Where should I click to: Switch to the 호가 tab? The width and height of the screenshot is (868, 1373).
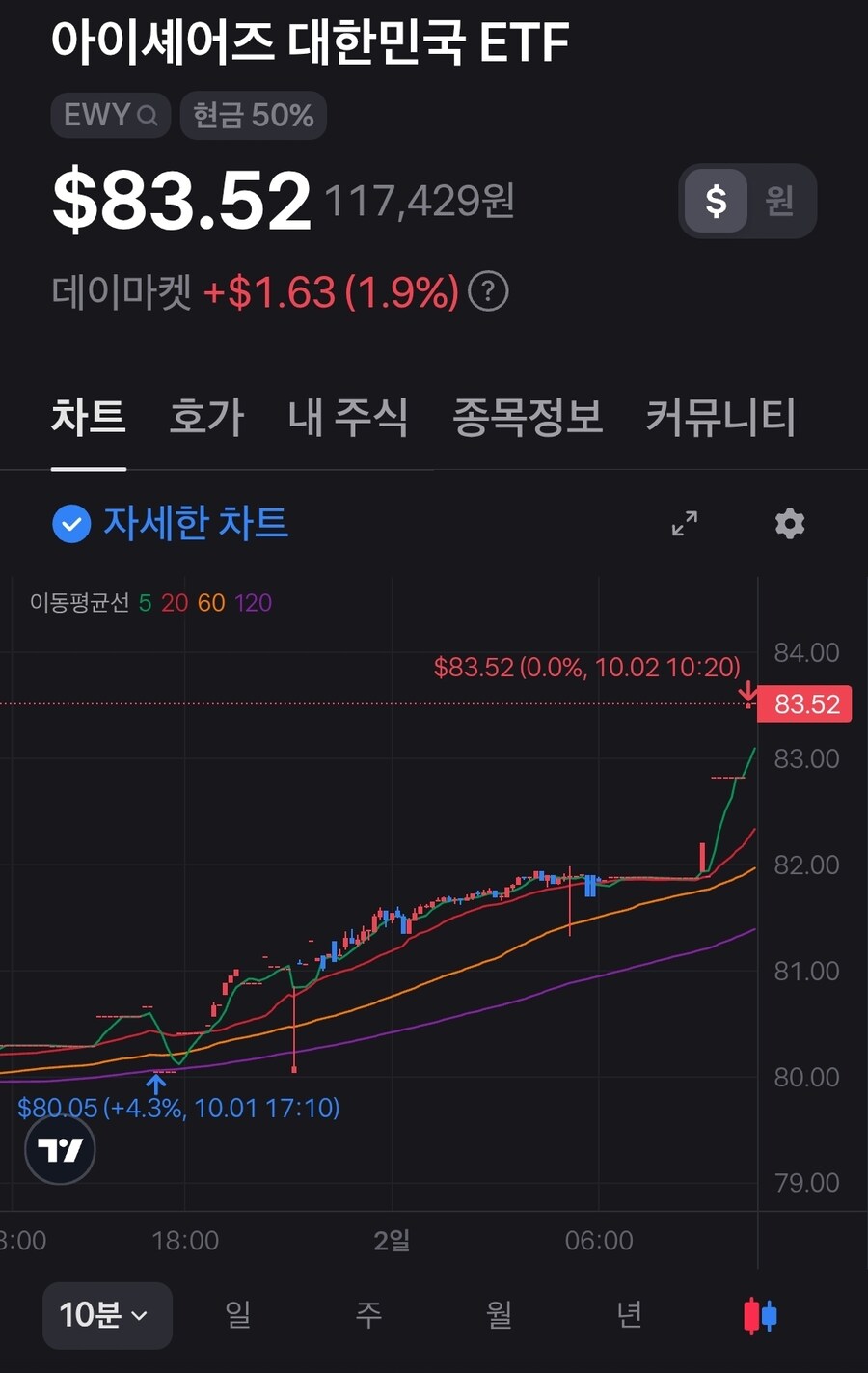(x=206, y=418)
